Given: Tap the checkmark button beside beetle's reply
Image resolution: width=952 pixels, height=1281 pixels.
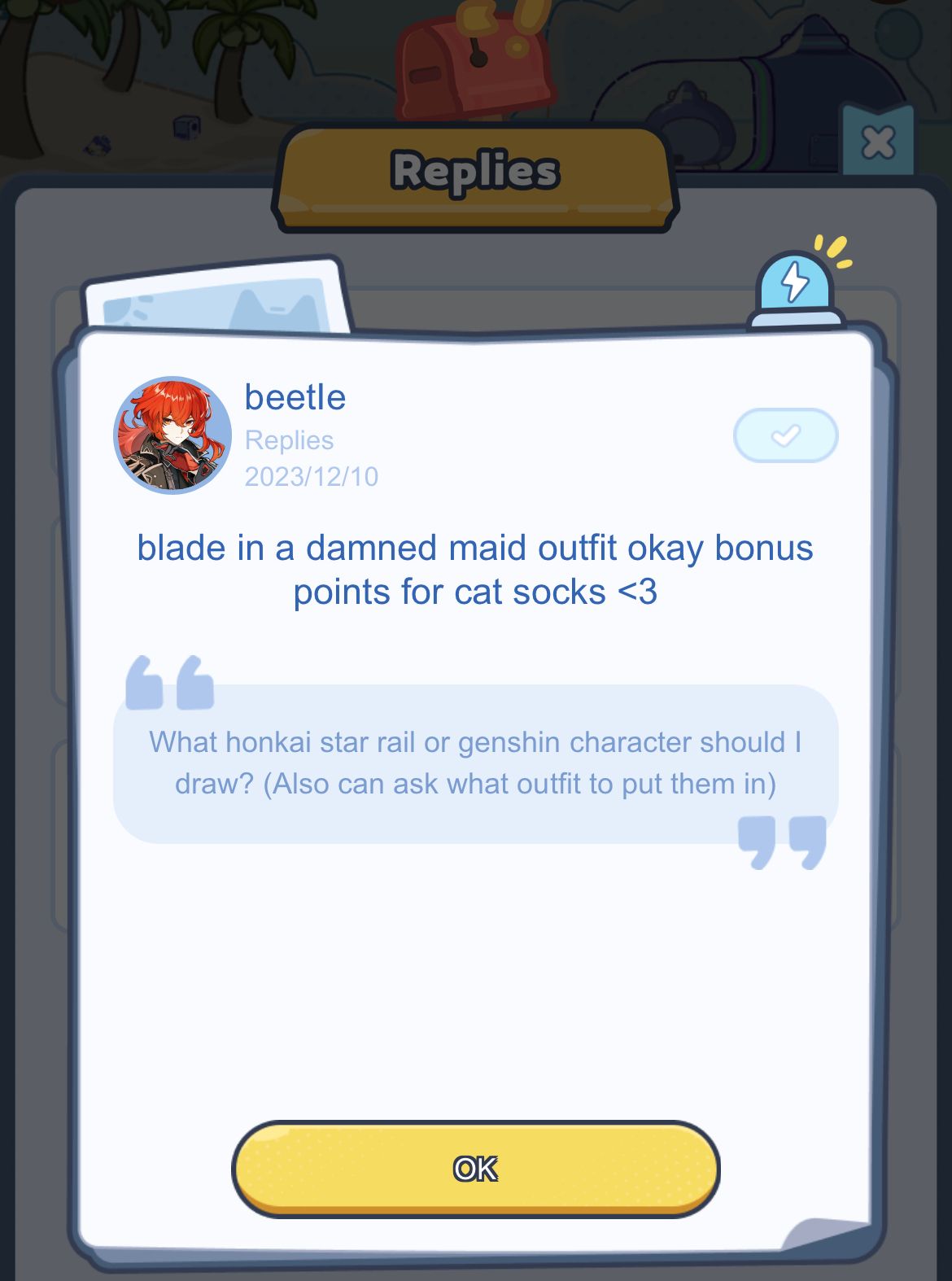Looking at the screenshot, I should pyautogui.click(x=785, y=436).
